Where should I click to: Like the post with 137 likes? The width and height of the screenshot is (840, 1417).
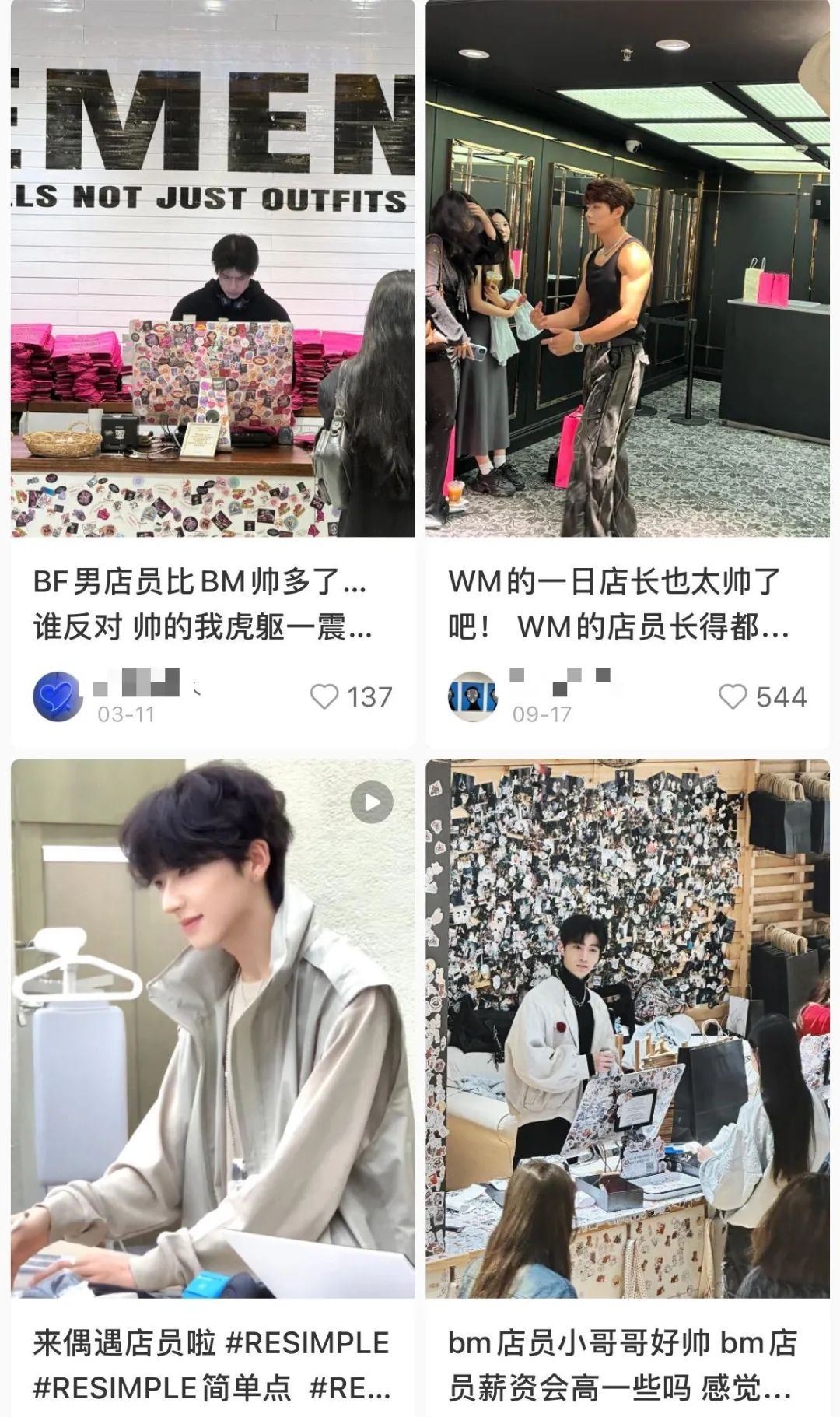point(324,696)
